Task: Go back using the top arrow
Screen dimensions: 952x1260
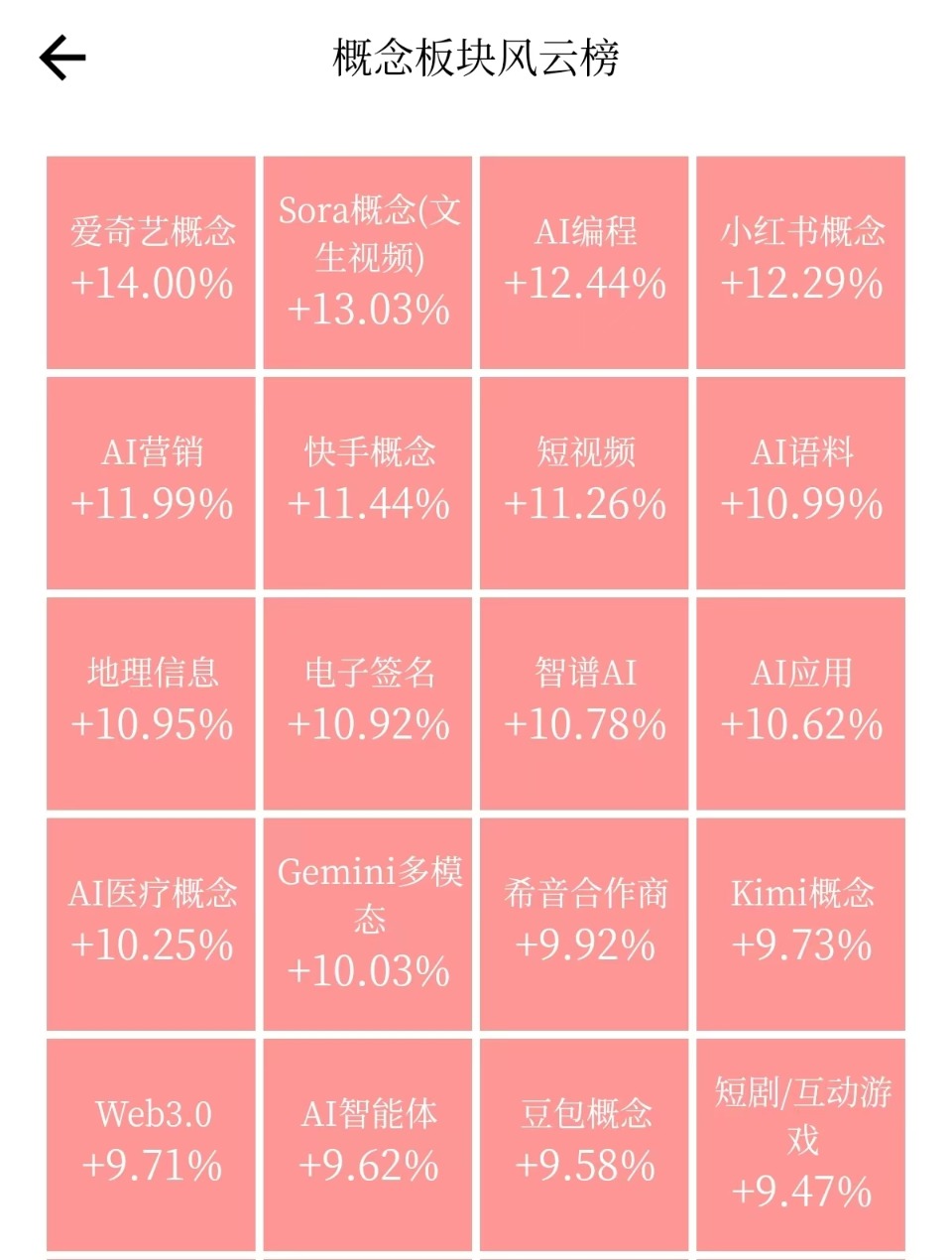Action: (62, 58)
